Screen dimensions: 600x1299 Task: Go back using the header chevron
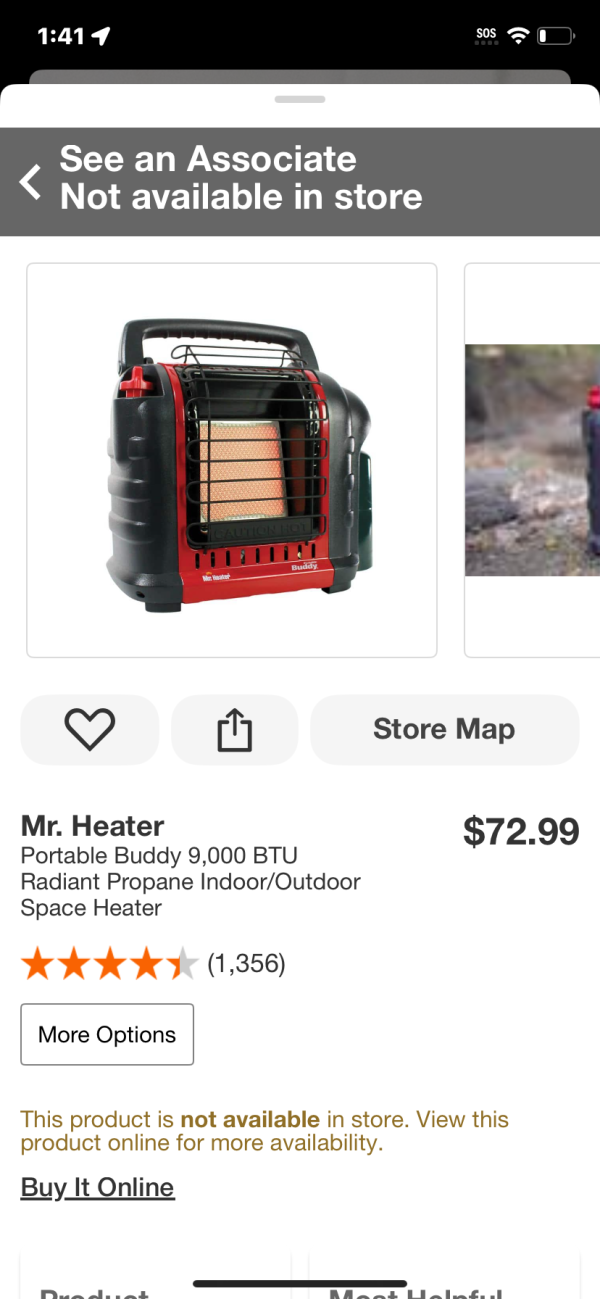[x=31, y=181]
